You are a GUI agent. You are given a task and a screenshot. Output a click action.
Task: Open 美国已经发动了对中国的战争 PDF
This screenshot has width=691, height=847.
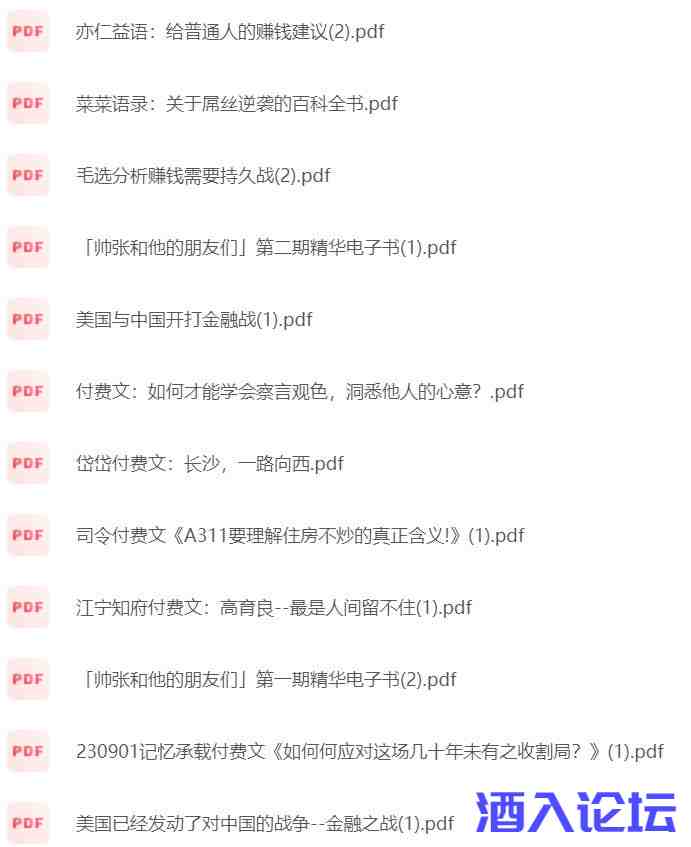(265, 824)
